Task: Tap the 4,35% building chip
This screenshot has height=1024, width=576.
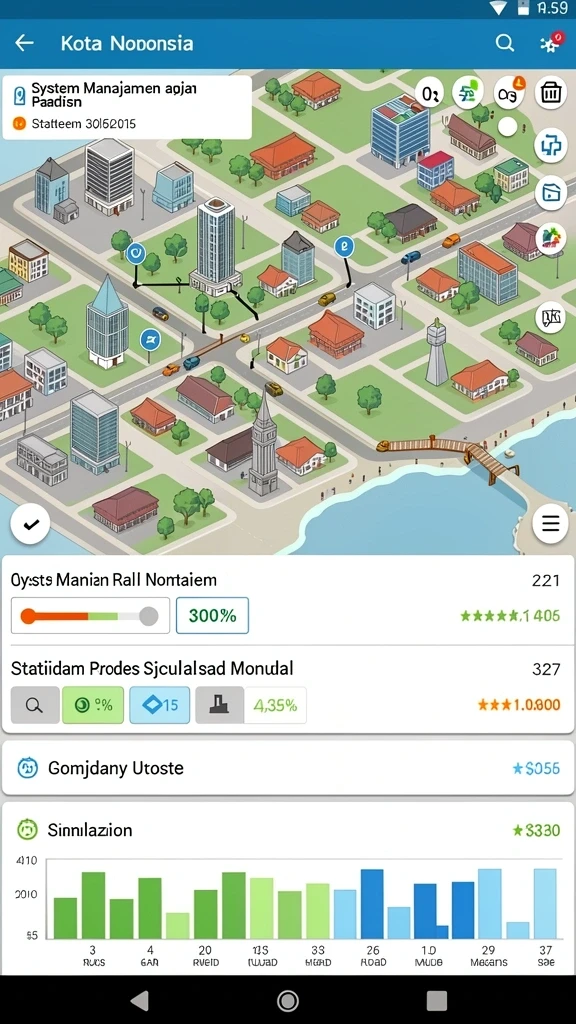Action: pos(251,705)
